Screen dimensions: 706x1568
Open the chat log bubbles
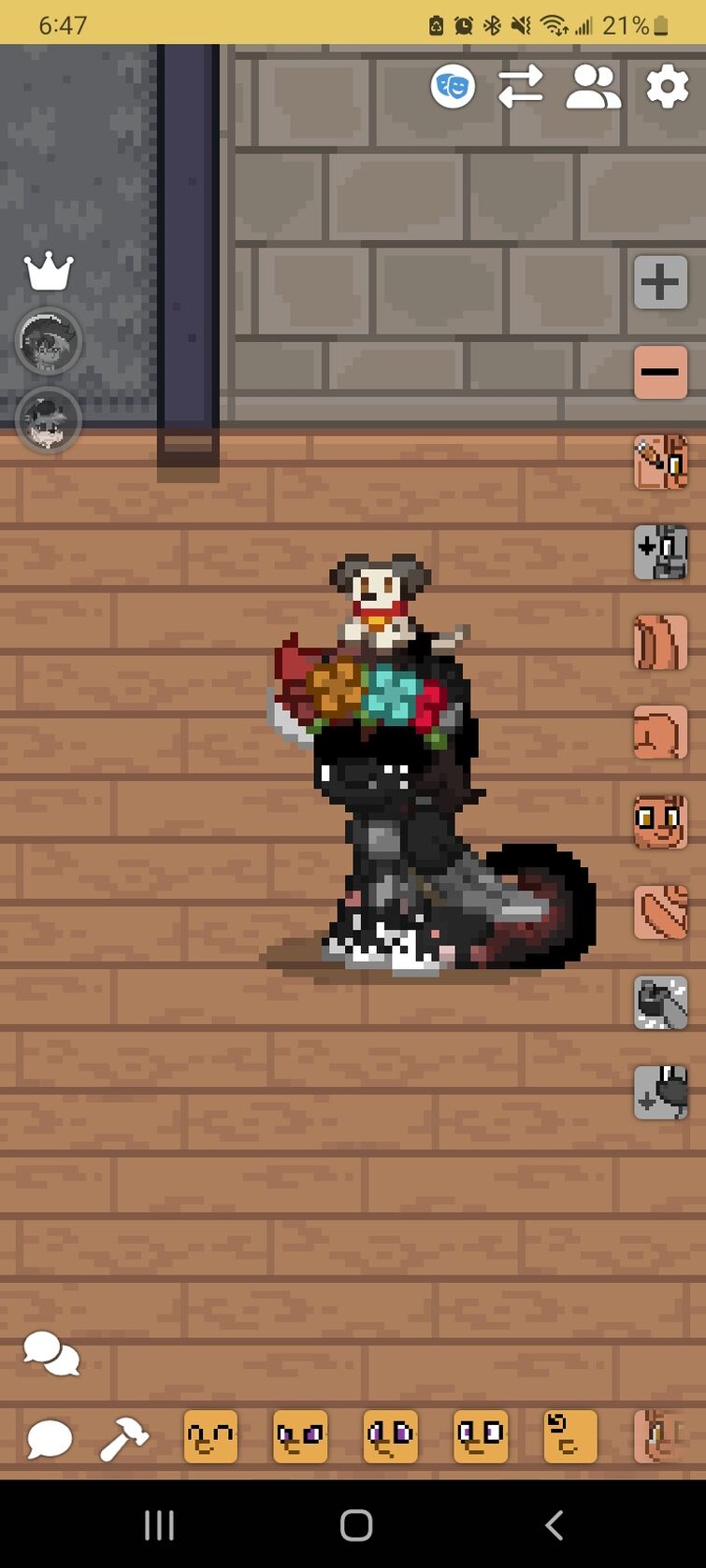pyautogui.click(x=50, y=1353)
